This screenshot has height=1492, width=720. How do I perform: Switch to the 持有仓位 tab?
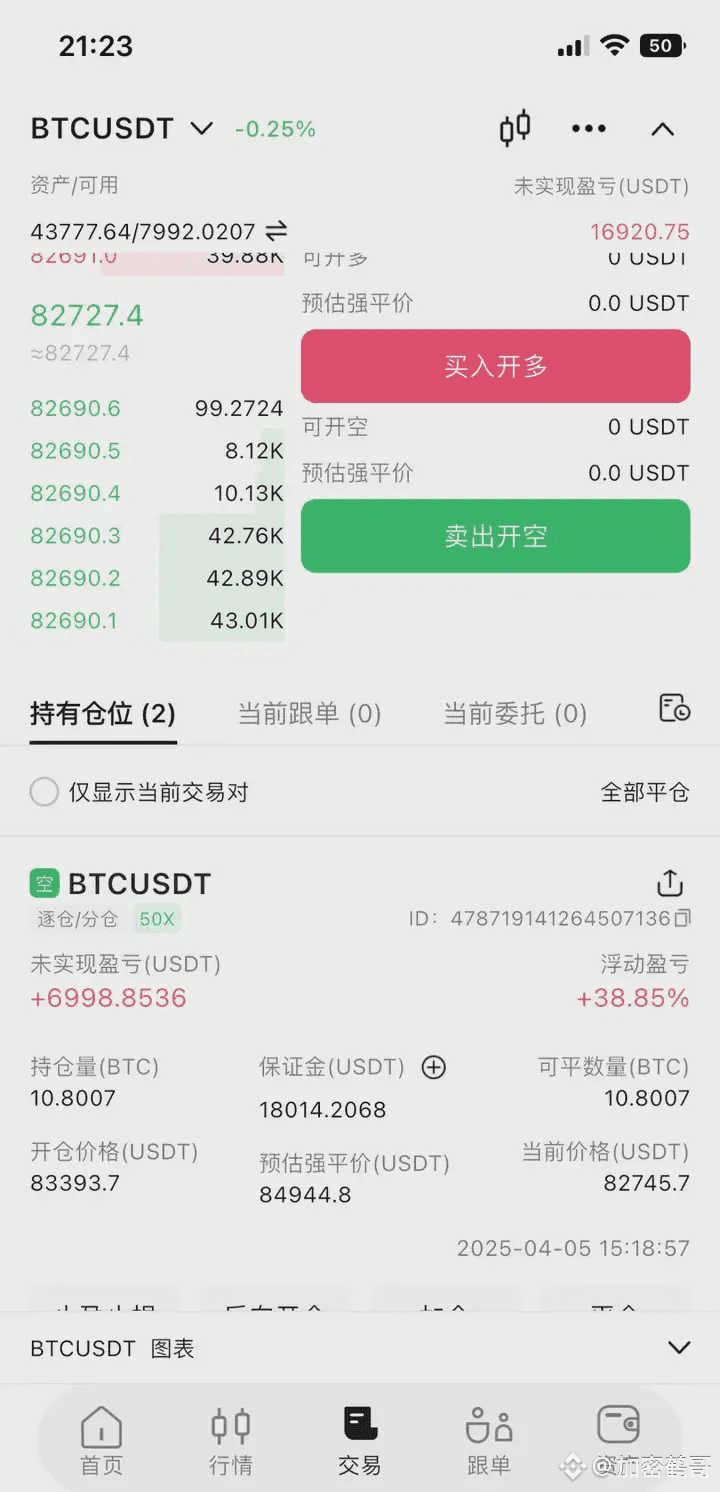tap(103, 713)
